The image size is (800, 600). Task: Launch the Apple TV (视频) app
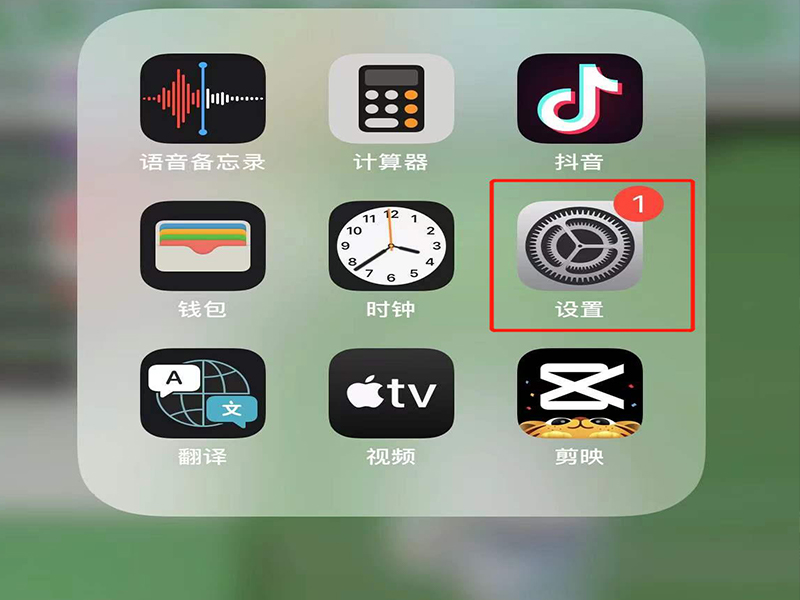[391, 393]
